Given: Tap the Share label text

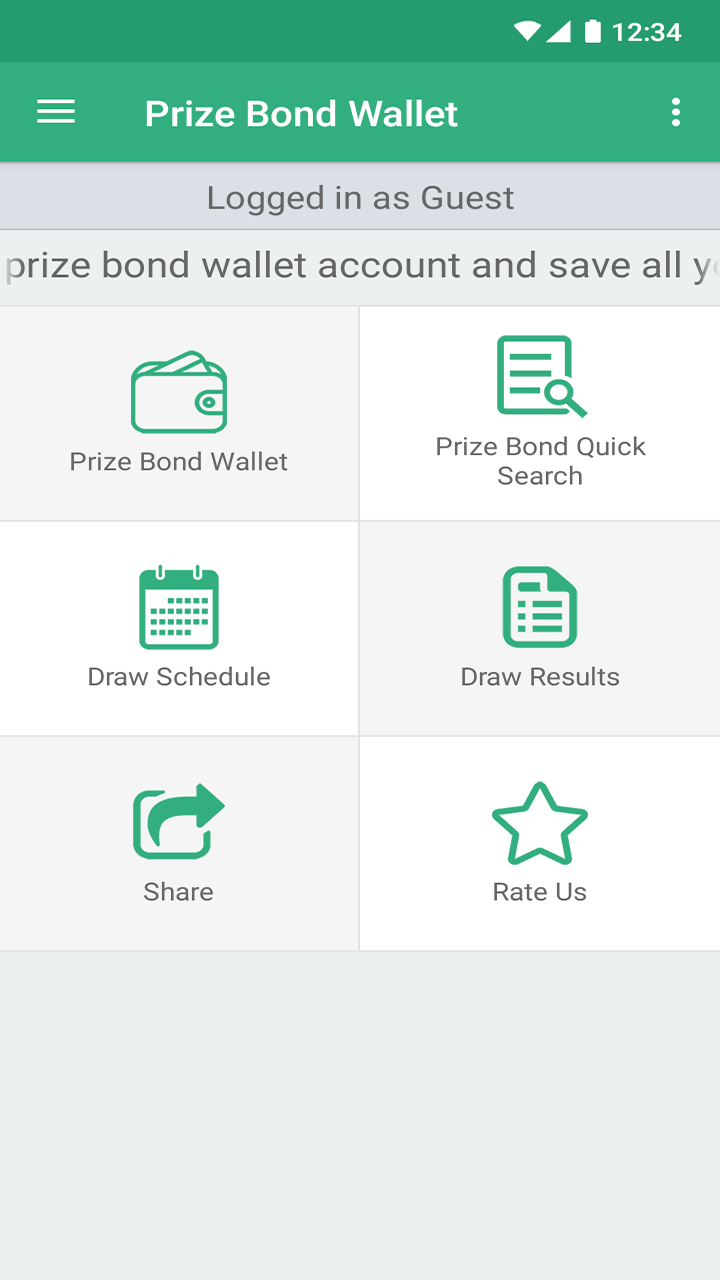Looking at the screenshot, I should click(178, 891).
